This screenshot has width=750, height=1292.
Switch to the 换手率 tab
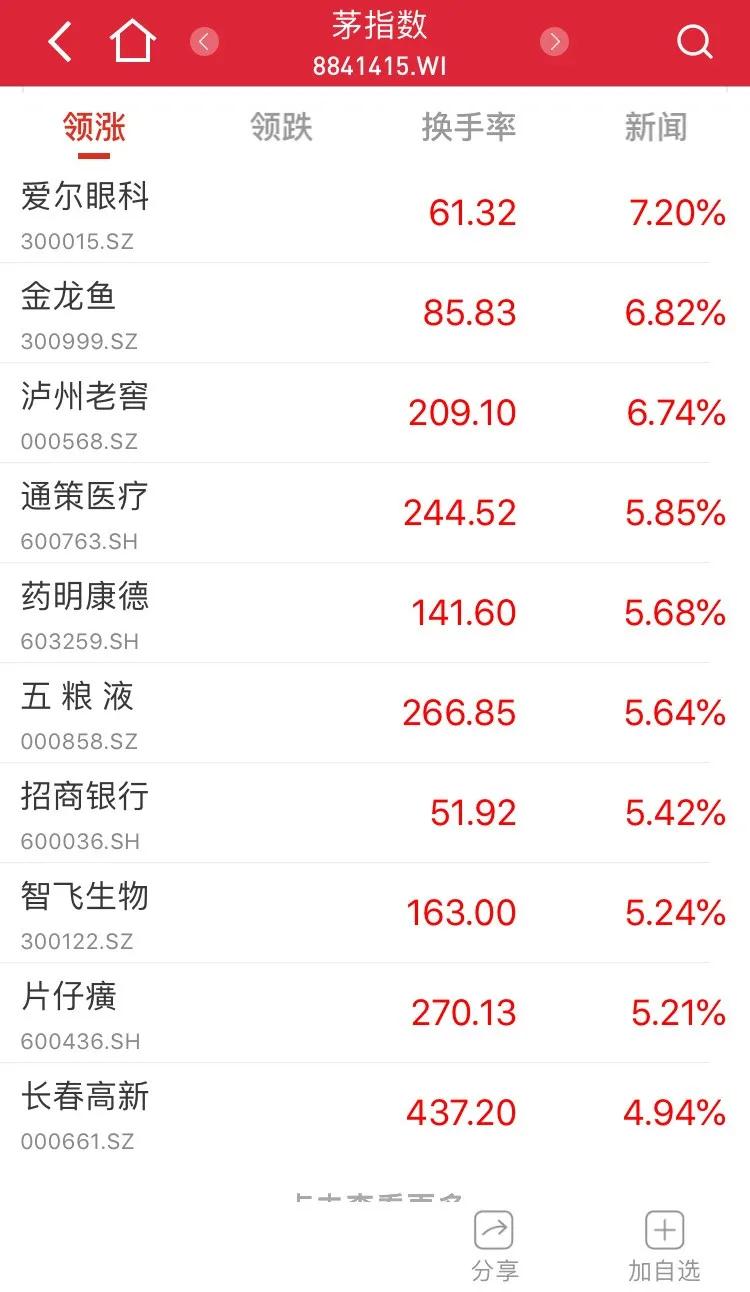pyautogui.click(x=469, y=127)
